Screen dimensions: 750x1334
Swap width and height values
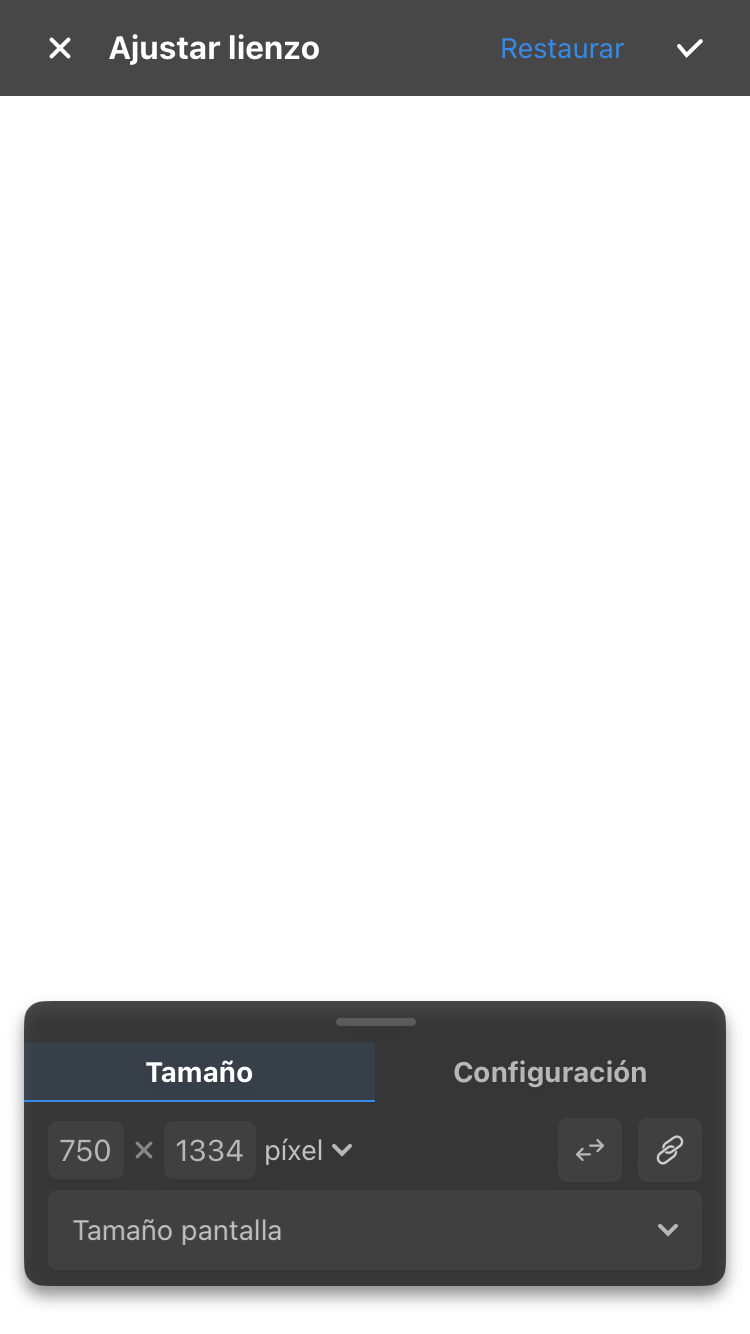pyautogui.click(x=590, y=1150)
